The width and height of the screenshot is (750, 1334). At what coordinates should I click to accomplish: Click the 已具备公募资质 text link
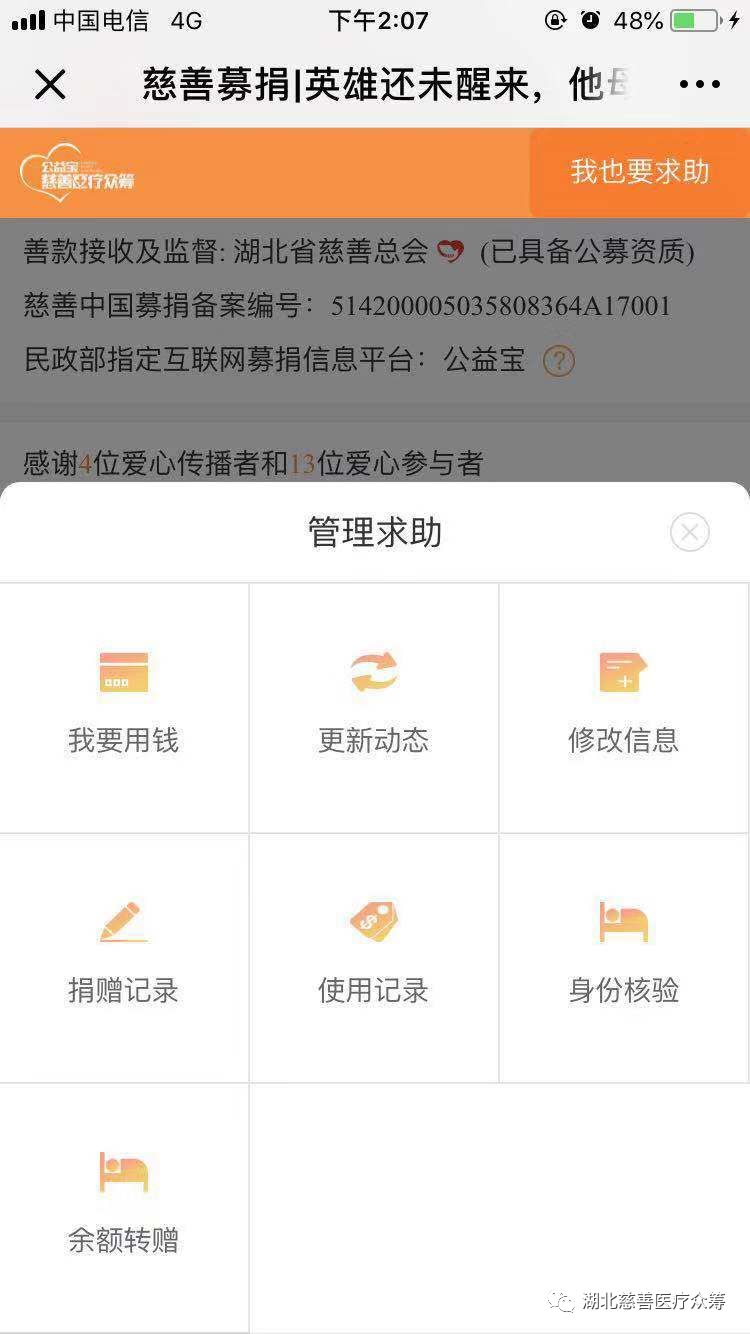(588, 252)
